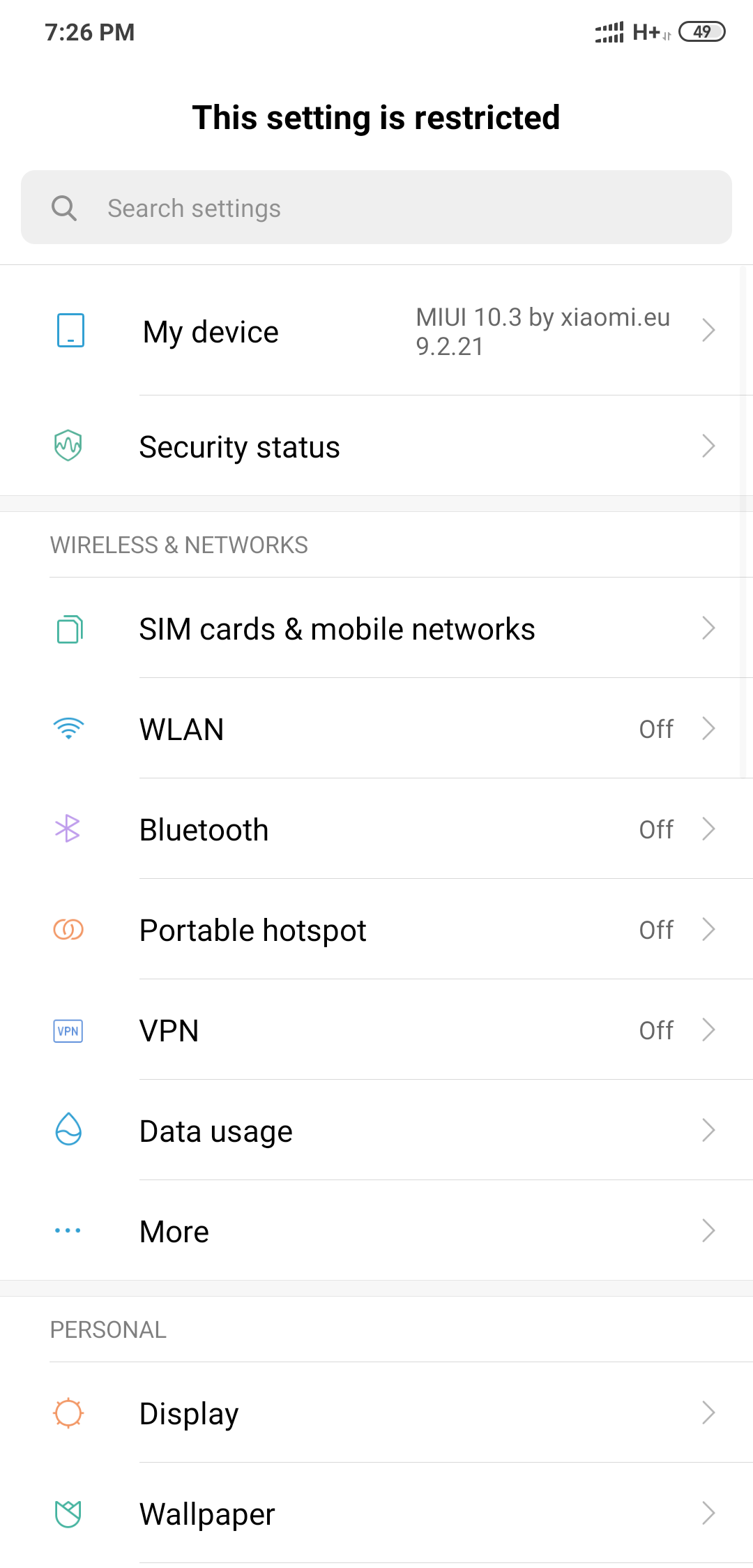Open Bluetooth settings

click(376, 829)
